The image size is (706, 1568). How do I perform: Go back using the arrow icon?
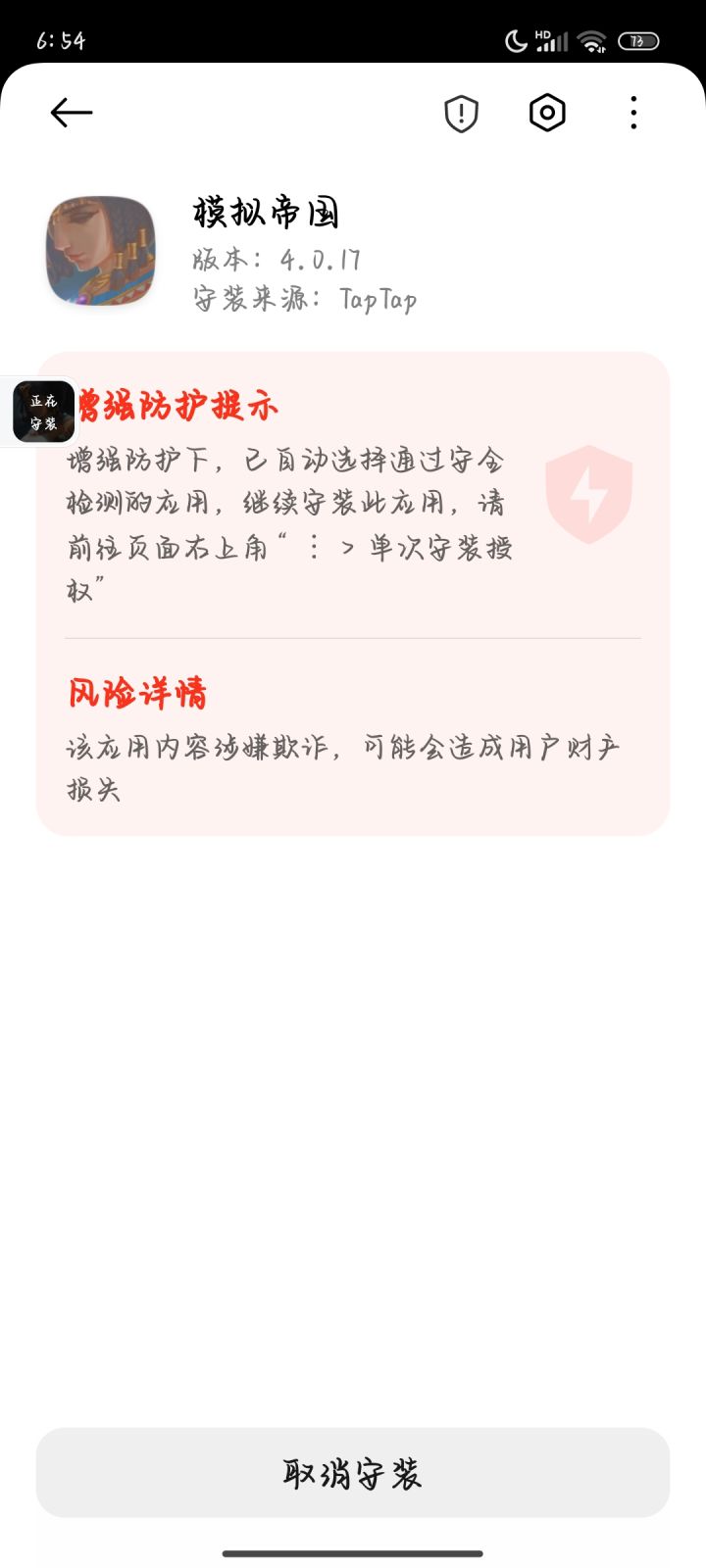[72, 113]
